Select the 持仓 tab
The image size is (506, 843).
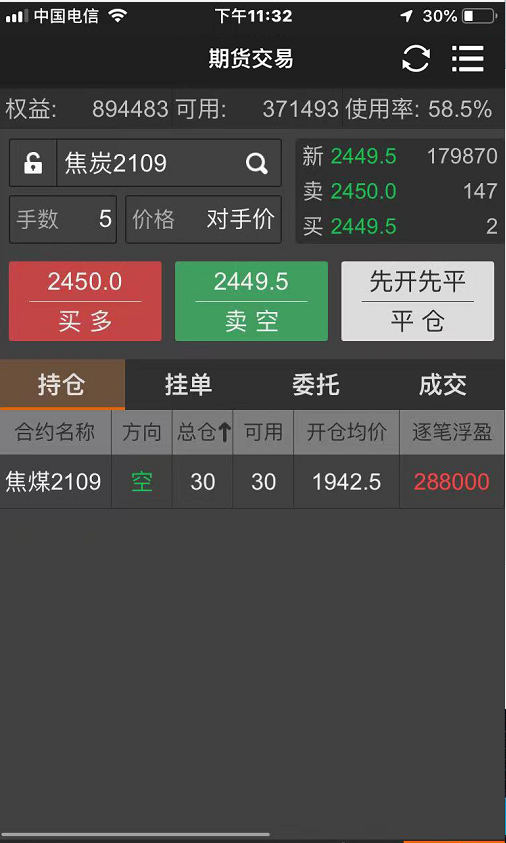click(62, 385)
